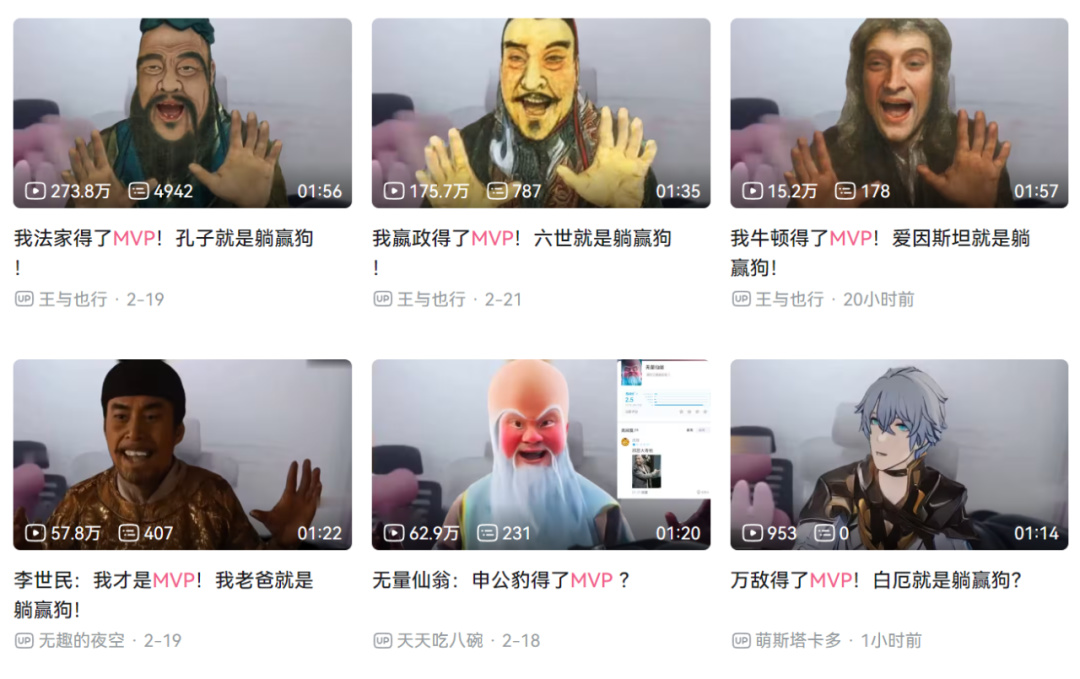Go to uploader 萌斯塔卡多 profile
The width and height of the screenshot is (1080, 679).
798,640
